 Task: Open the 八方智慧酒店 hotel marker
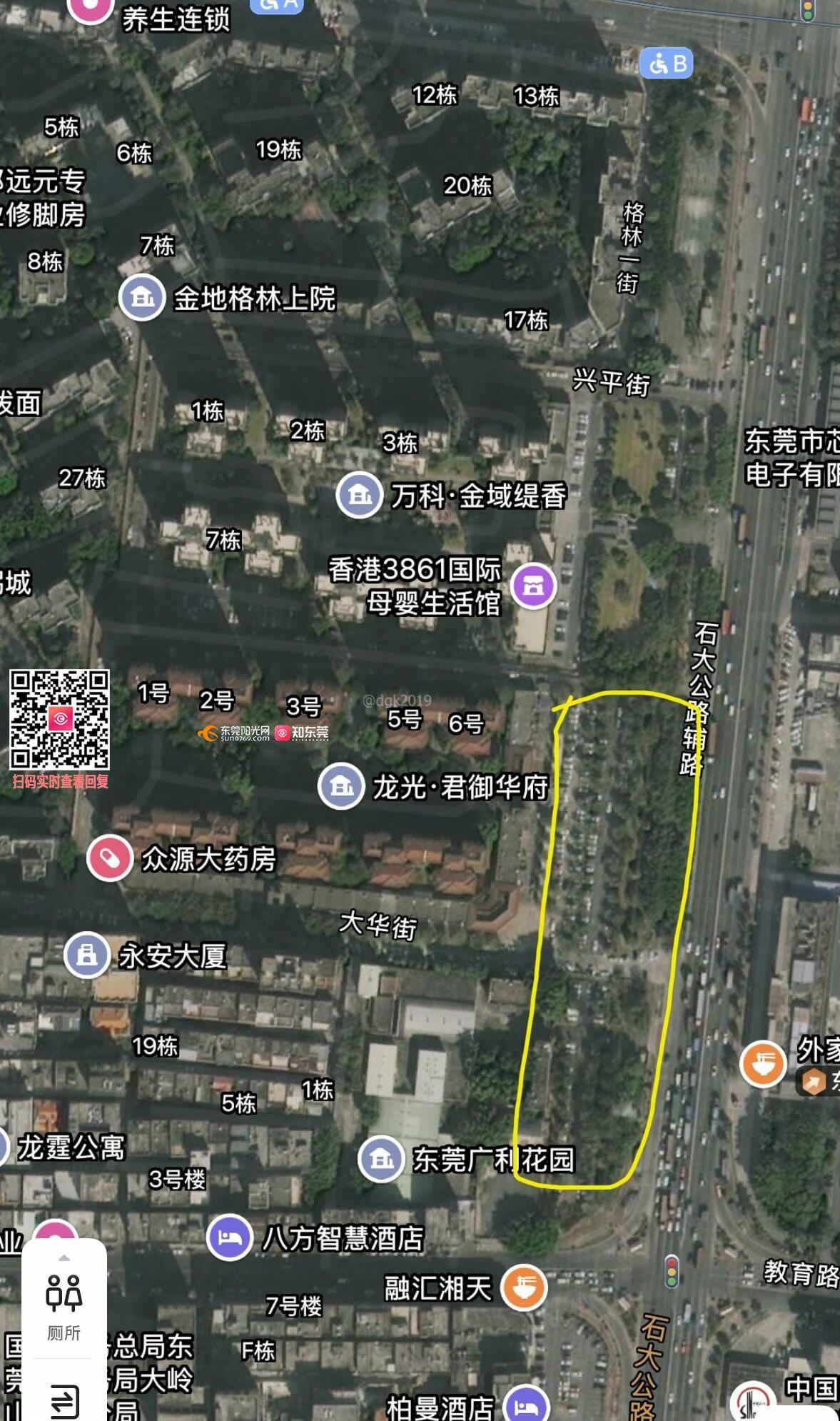click(x=229, y=1238)
